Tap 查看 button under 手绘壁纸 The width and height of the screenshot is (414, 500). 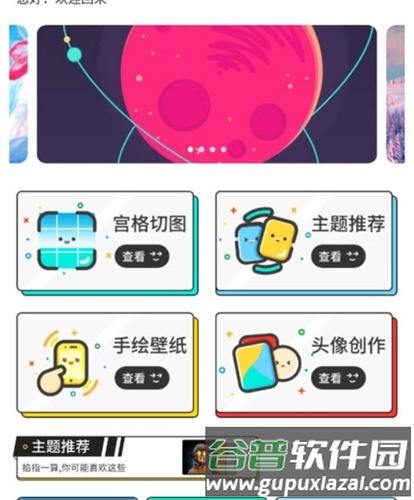pyautogui.click(x=142, y=378)
